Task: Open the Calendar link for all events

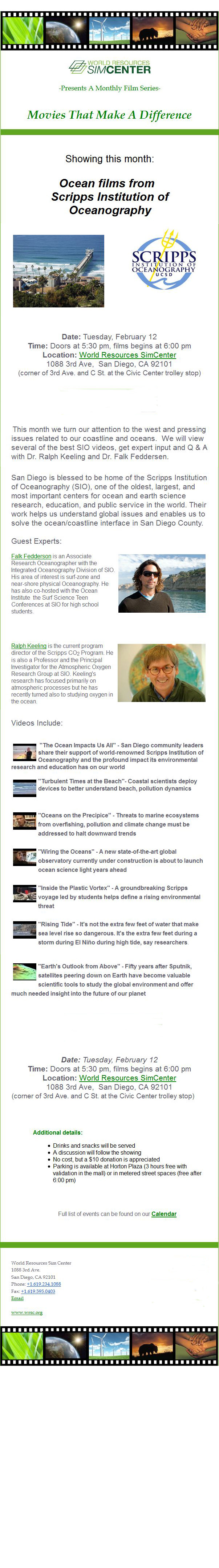Action: tap(164, 1213)
